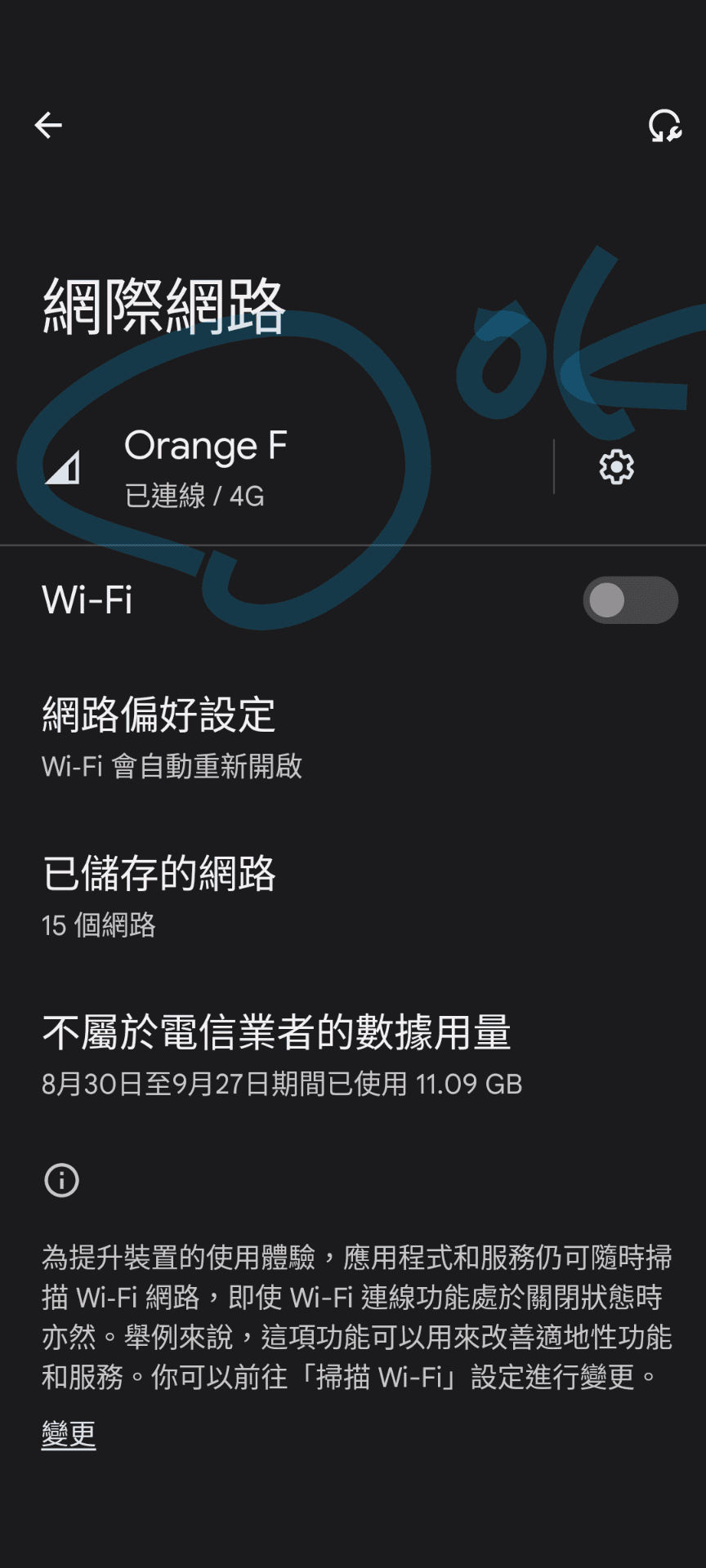This screenshot has height=1568, width=706.
Task: Open the Orange F mobile network row
Action: click(245, 467)
